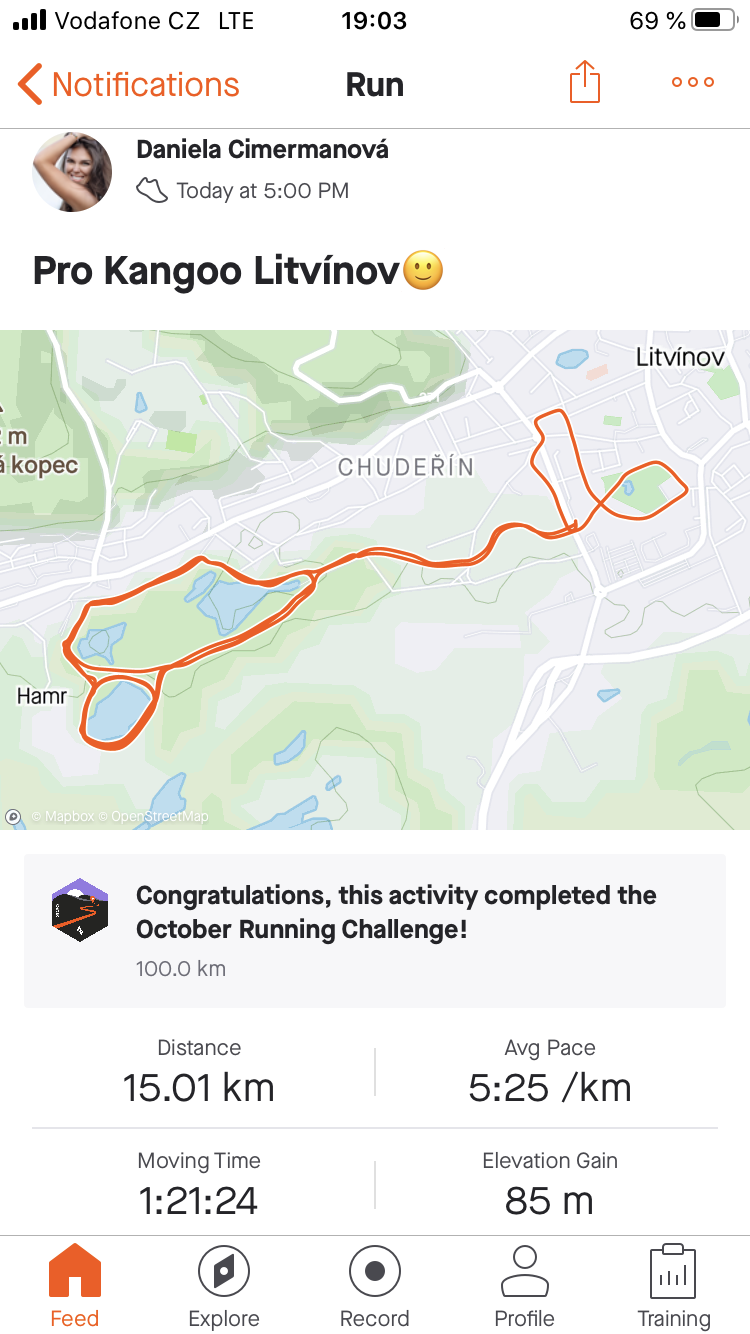Viewport: 750px width, 1334px height.
Task: Open Daniela Cimermanová's profile photo
Action: point(72,171)
